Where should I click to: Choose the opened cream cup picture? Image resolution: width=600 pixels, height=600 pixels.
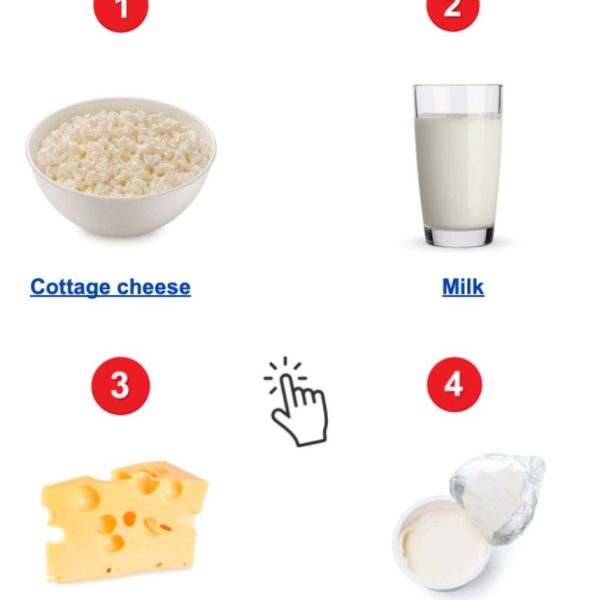(466, 522)
